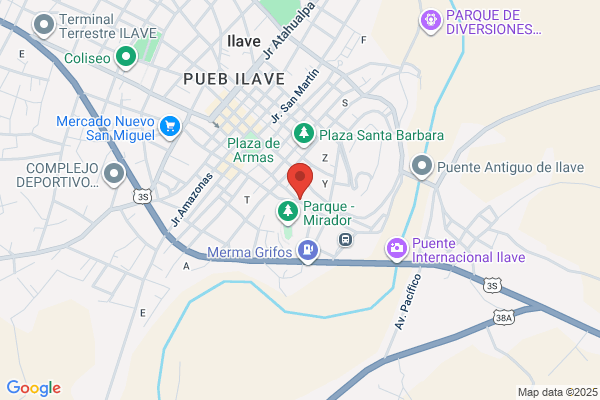
Task: Tap the Merma Grifos gas station marker
Action: pos(308,251)
